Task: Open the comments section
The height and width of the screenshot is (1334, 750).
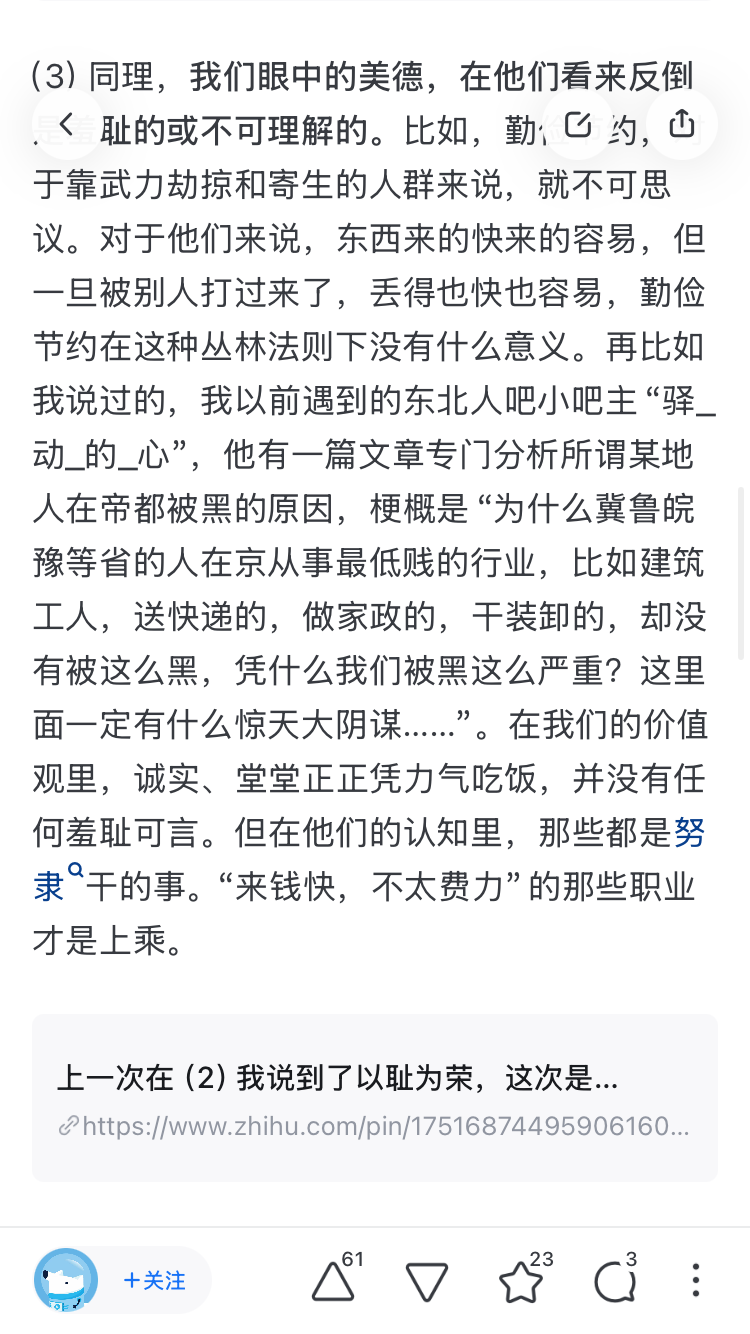Action: (x=615, y=1279)
